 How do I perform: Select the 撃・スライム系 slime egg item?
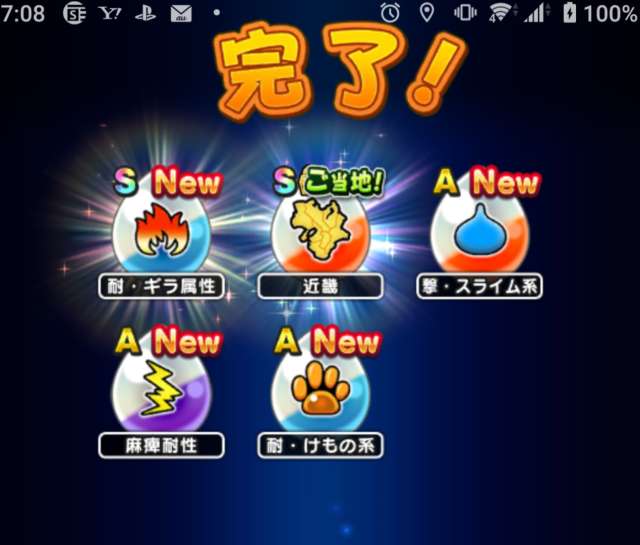click(479, 233)
